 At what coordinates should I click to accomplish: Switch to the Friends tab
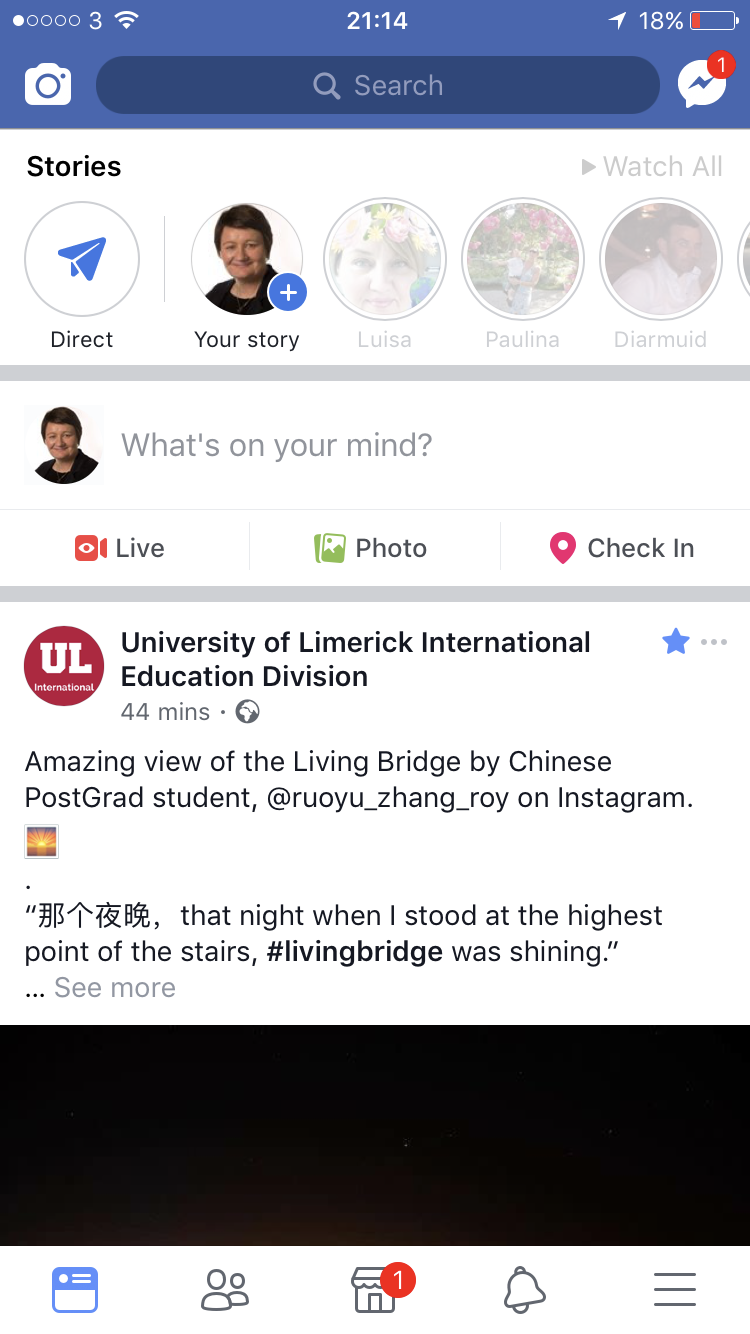[x=225, y=1290]
